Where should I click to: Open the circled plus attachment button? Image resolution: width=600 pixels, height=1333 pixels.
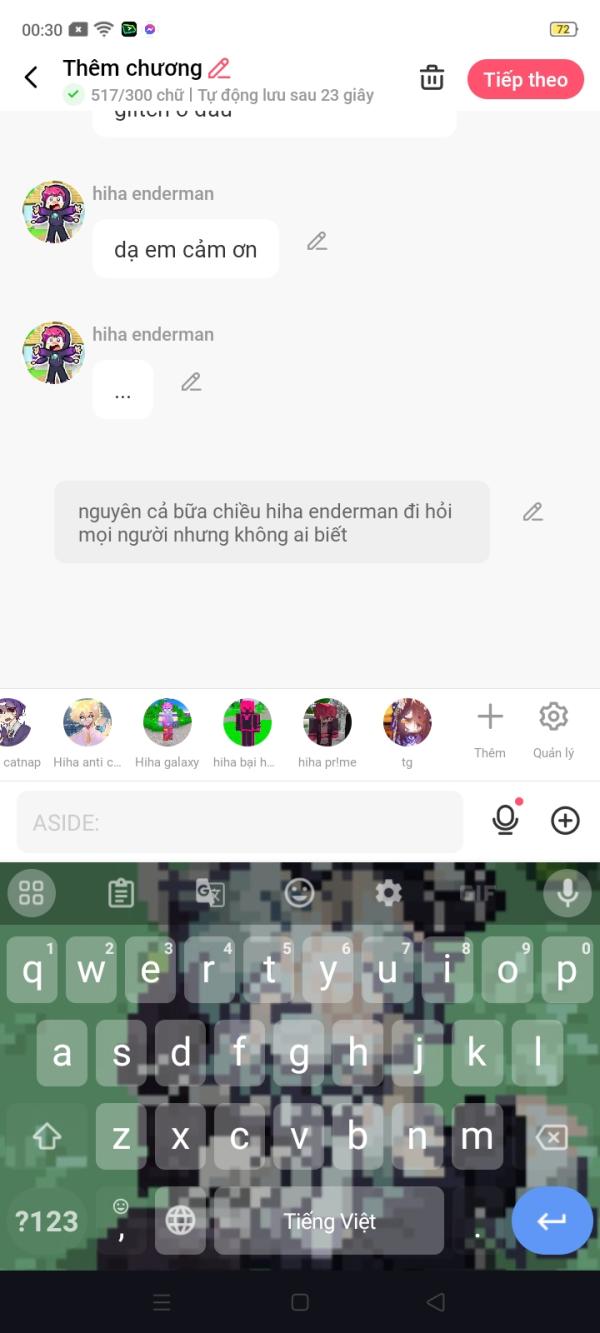(x=565, y=821)
